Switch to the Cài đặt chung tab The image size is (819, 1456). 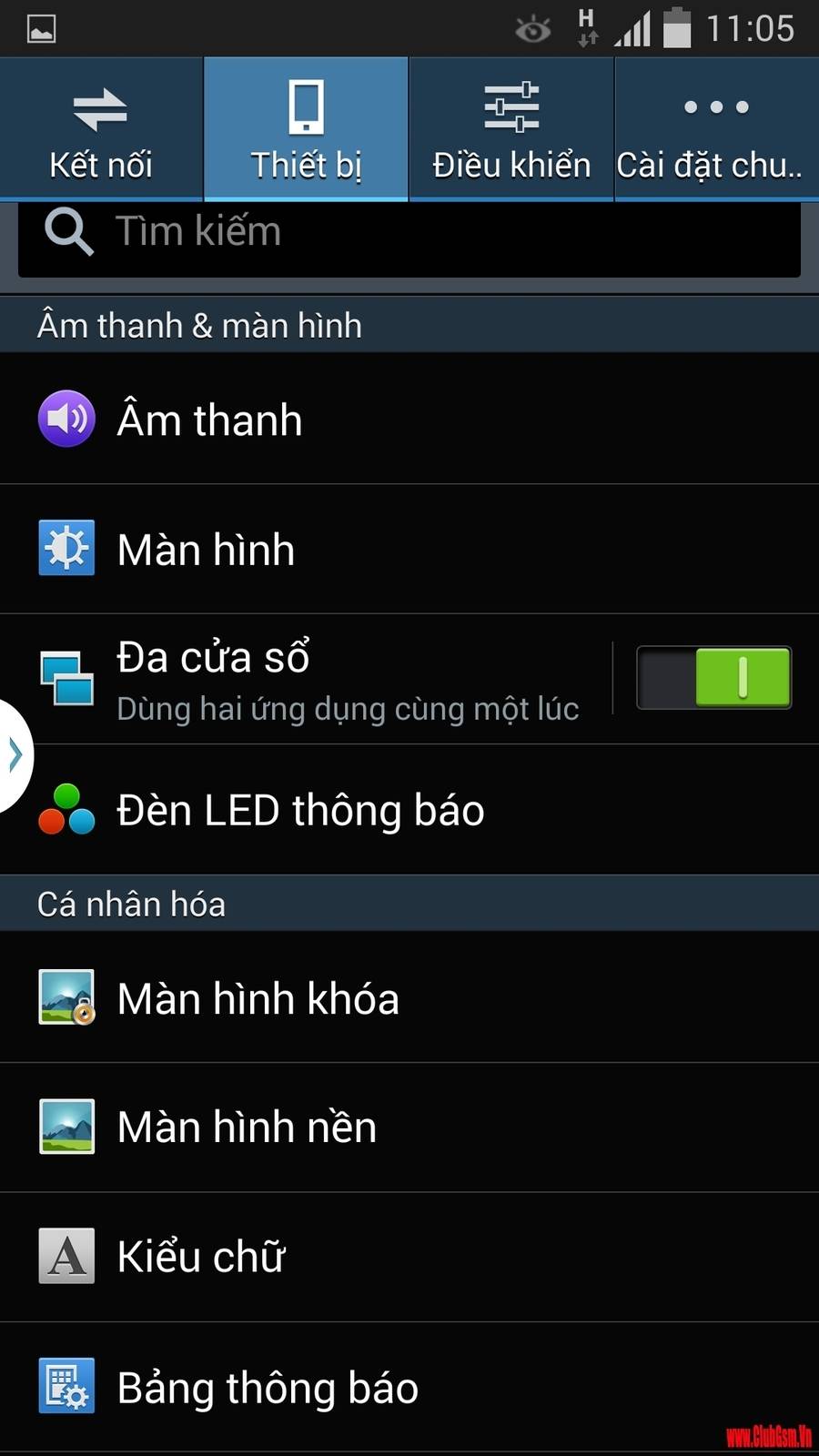[716, 129]
